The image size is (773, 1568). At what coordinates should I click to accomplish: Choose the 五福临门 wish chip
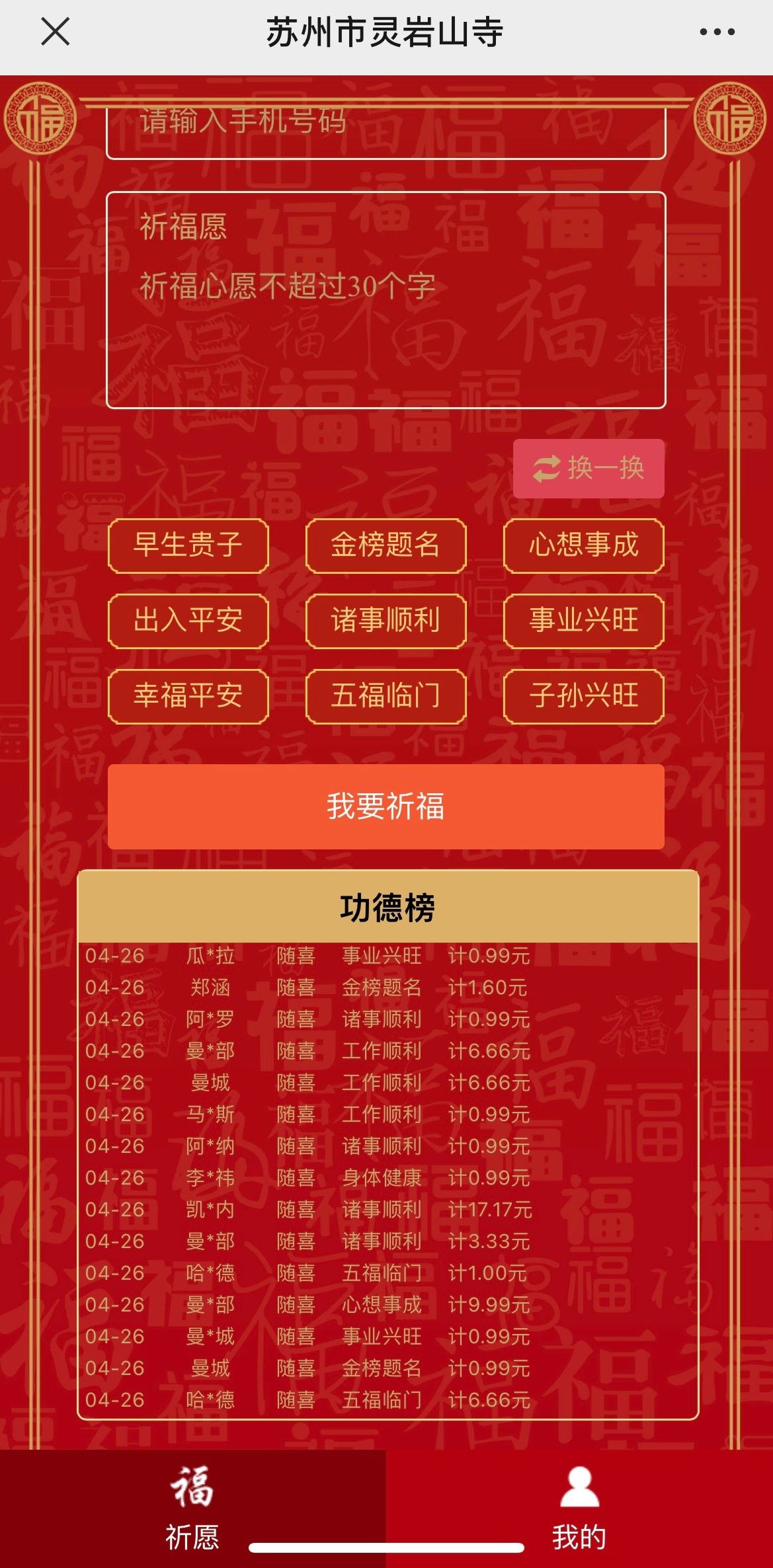point(386,696)
